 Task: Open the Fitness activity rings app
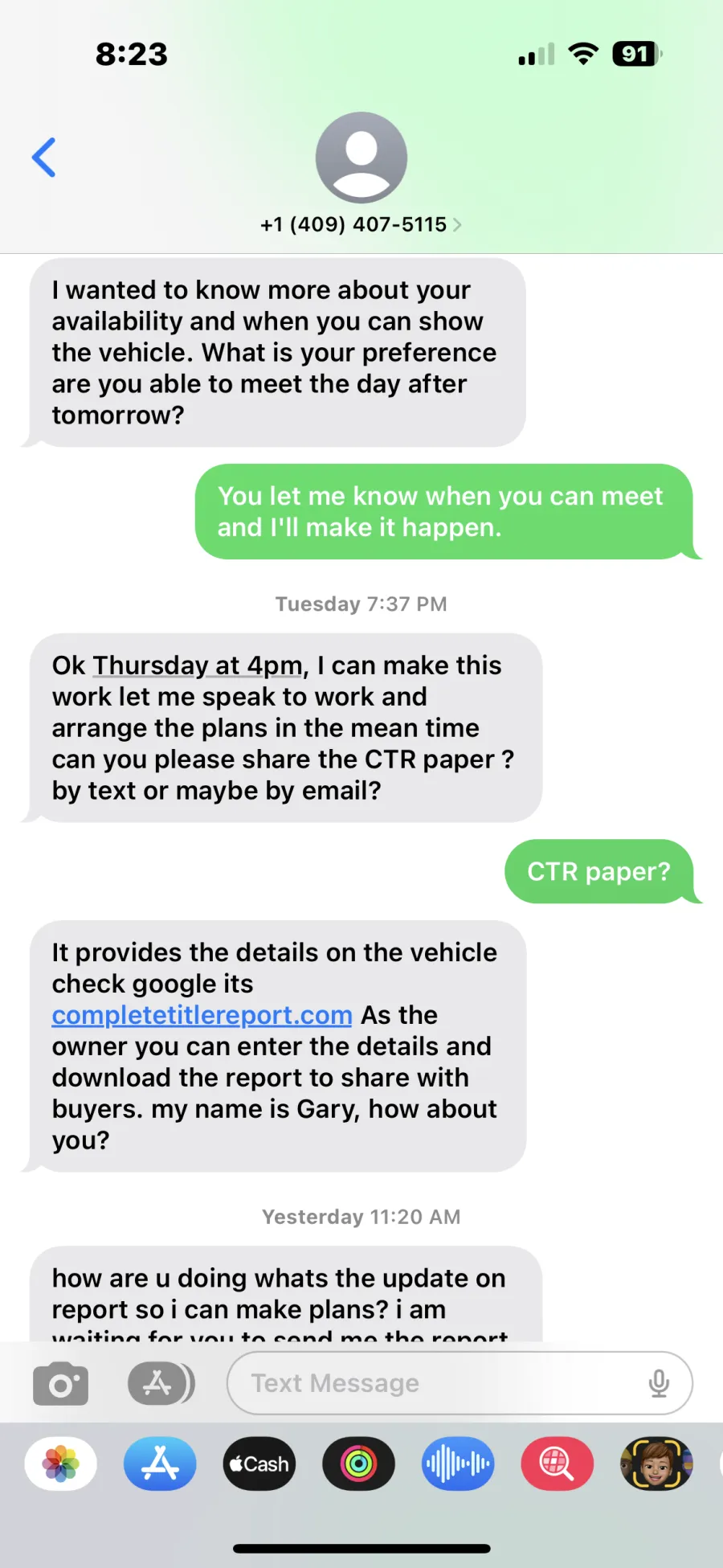tap(358, 1464)
